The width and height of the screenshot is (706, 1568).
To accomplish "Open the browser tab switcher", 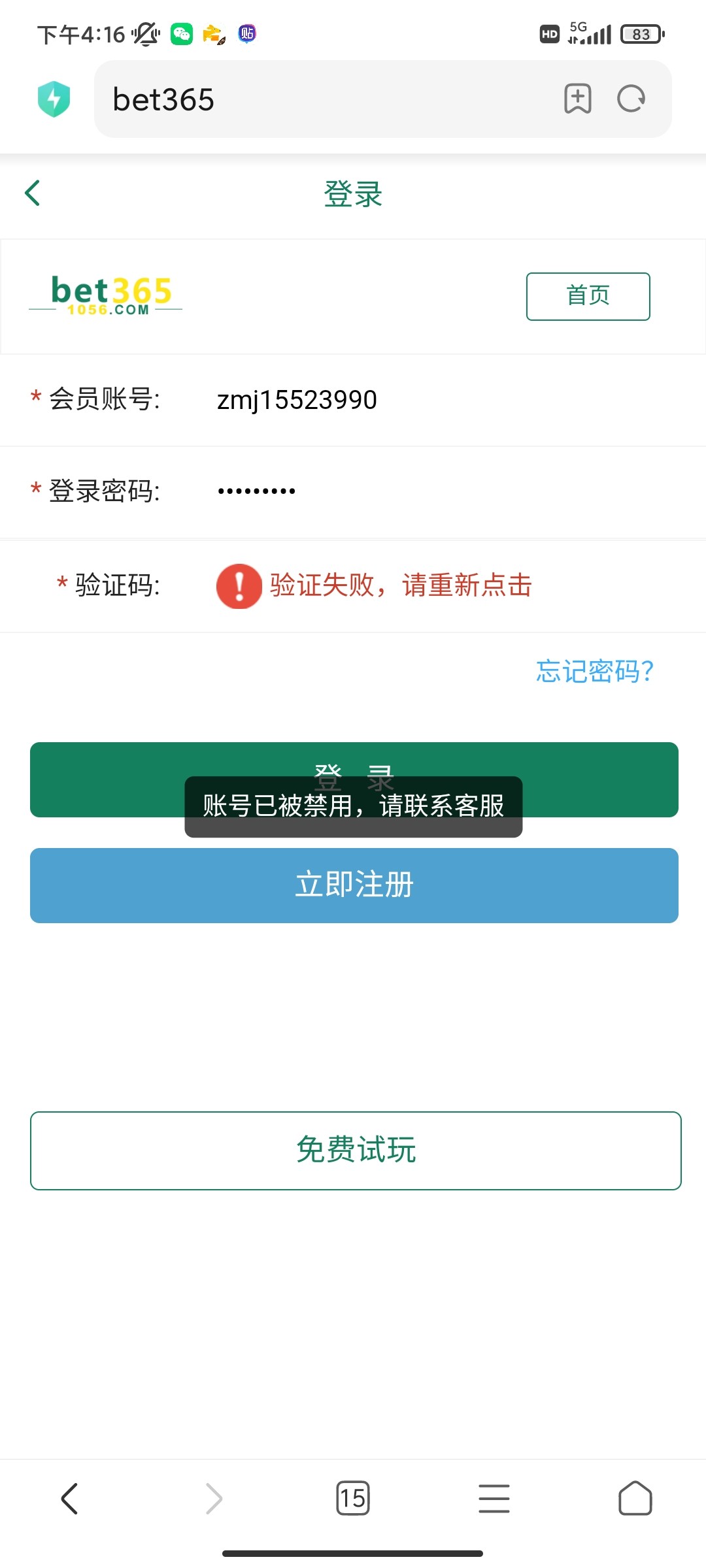I will pyautogui.click(x=352, y=1498).
